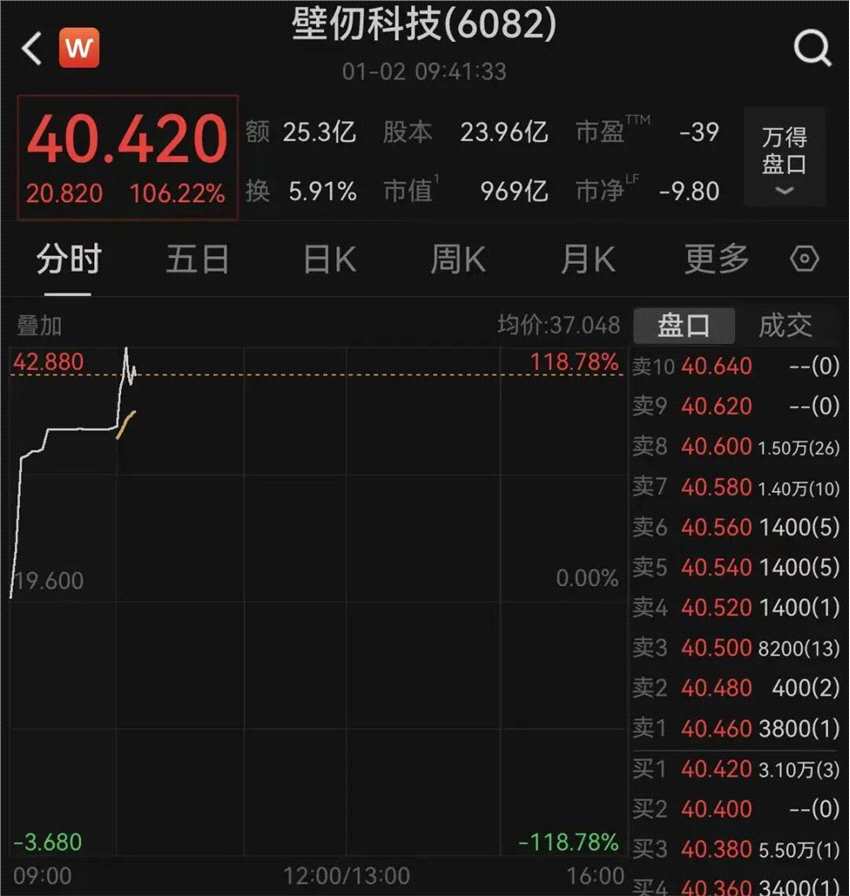Go back using the top-left arrow
Screen dimensions: 850x896
point(32,48)
